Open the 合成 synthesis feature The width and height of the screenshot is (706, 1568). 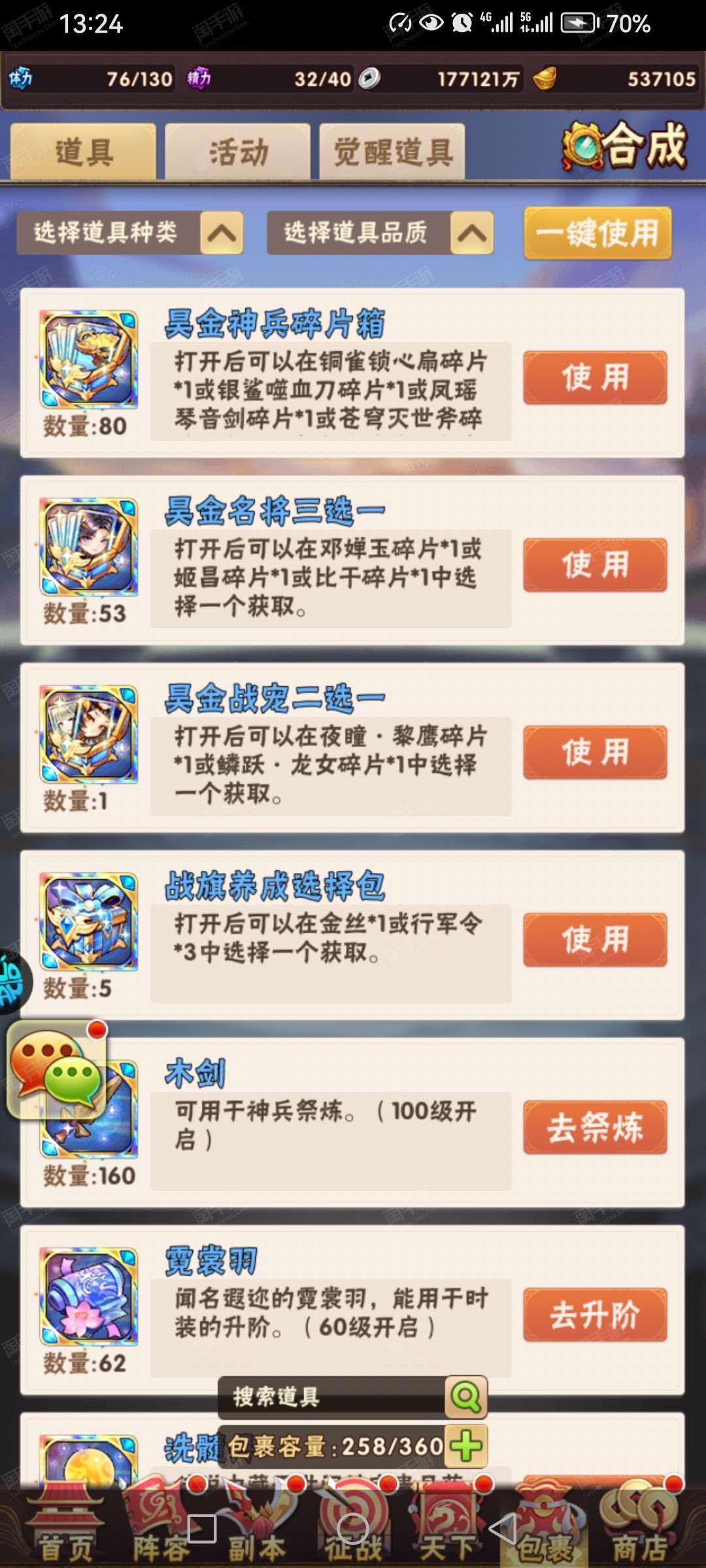[x=624, y=146]
